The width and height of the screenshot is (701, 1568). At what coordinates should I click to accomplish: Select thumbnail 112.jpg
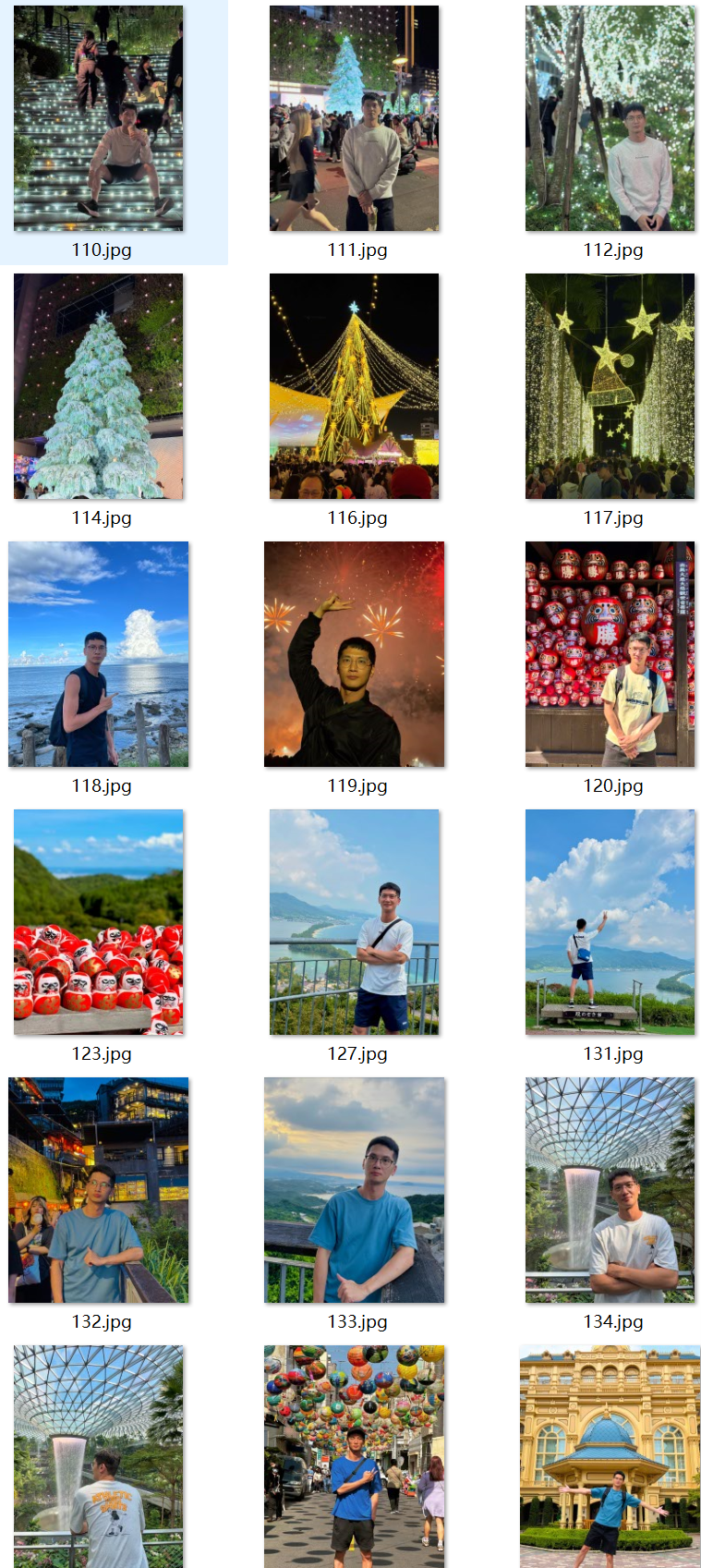610,118
